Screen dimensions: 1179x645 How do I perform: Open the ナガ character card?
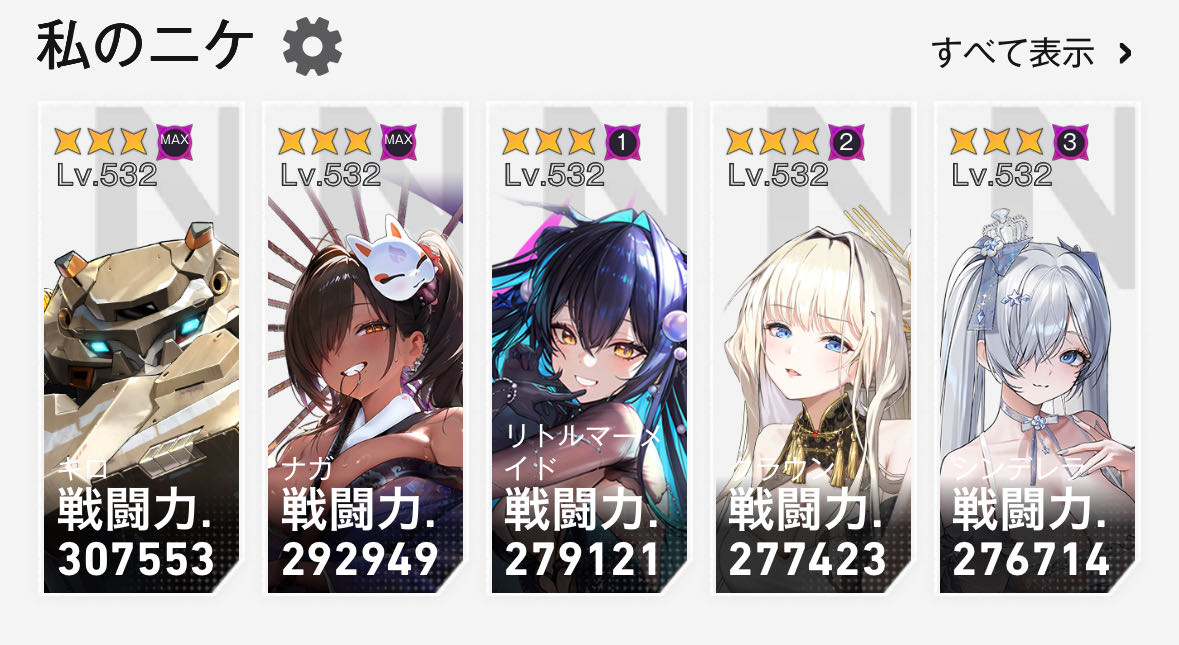tap(363, 350)
